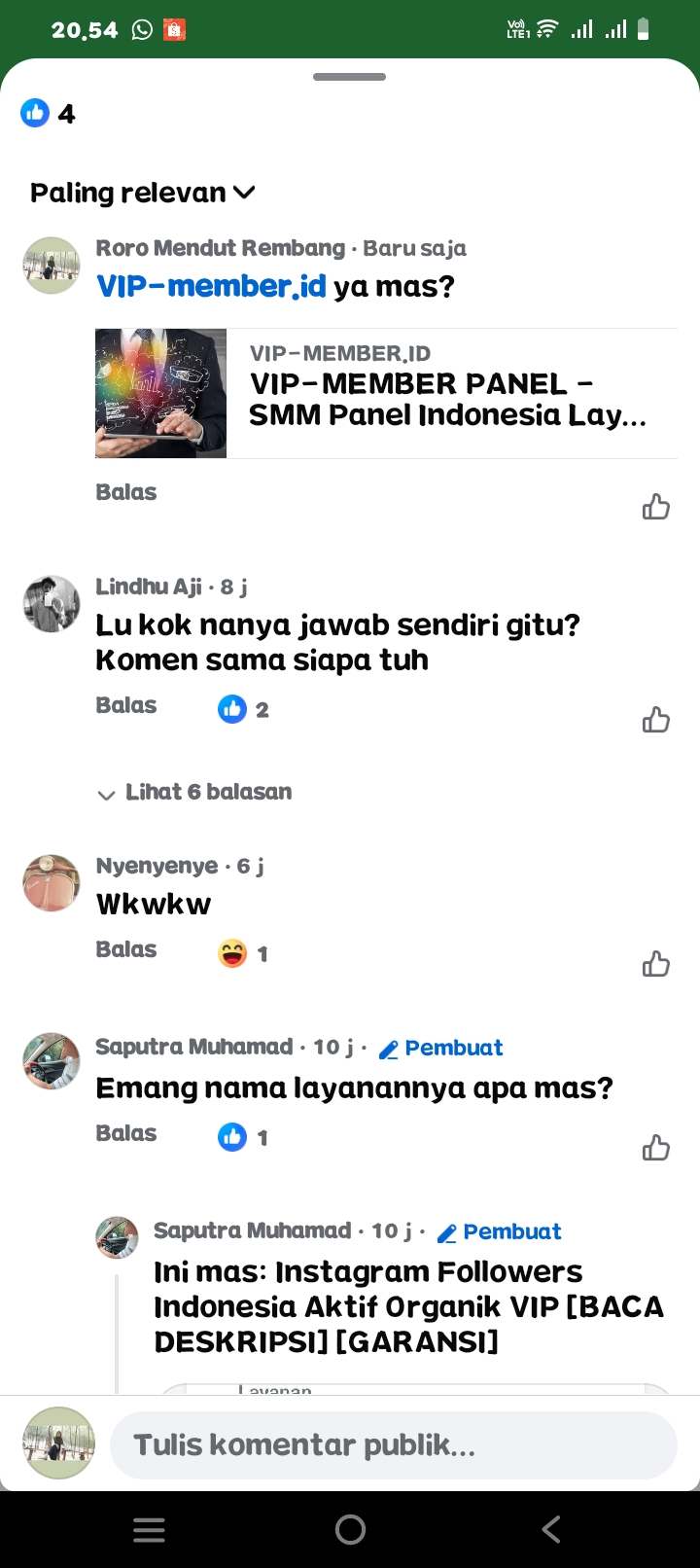Screen dimensions: 700x1568
Task: Reply to Saputra Muhamad's question comment
Action: (x=125, y=1133)
